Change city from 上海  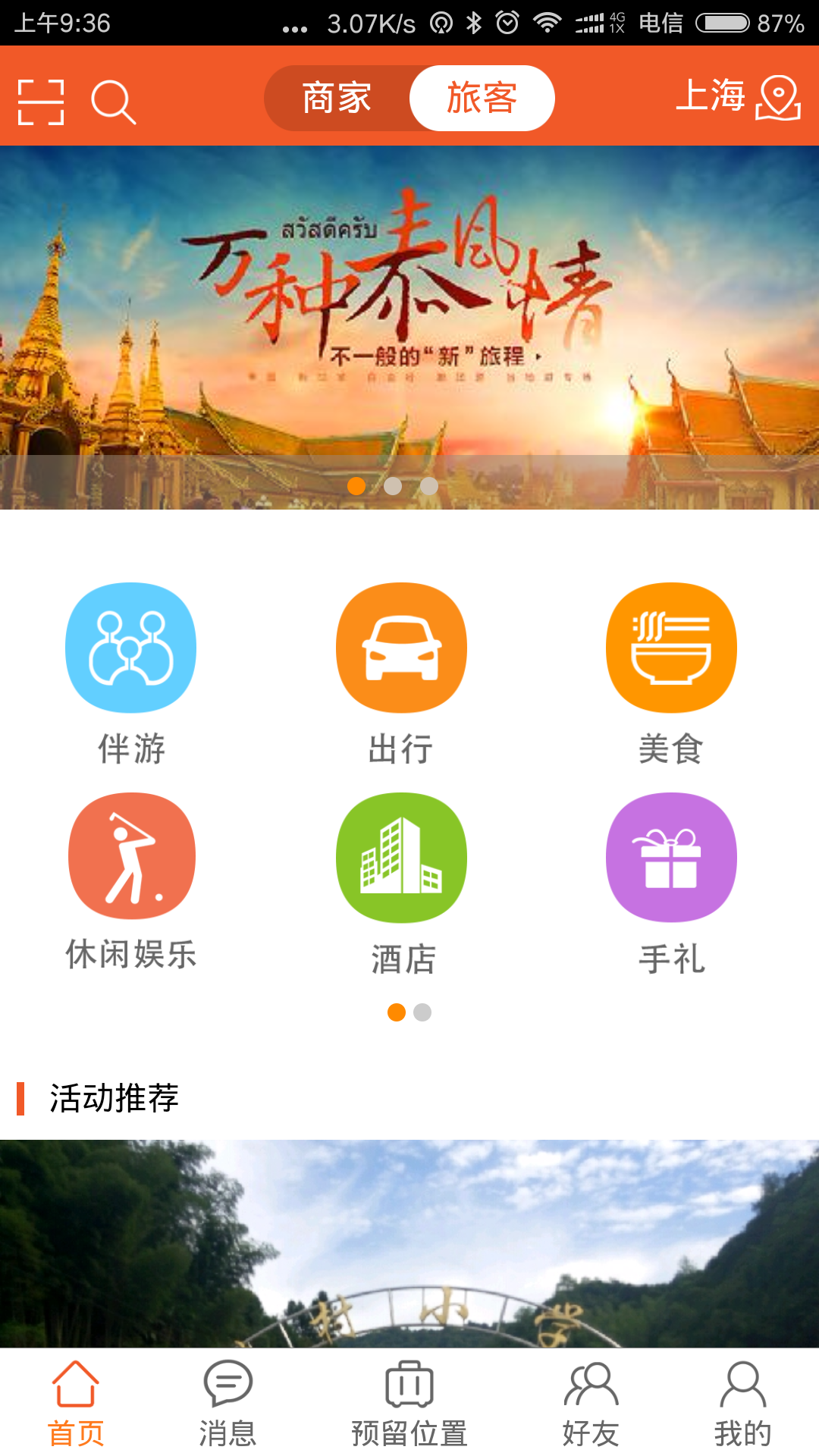pos(738,98)
